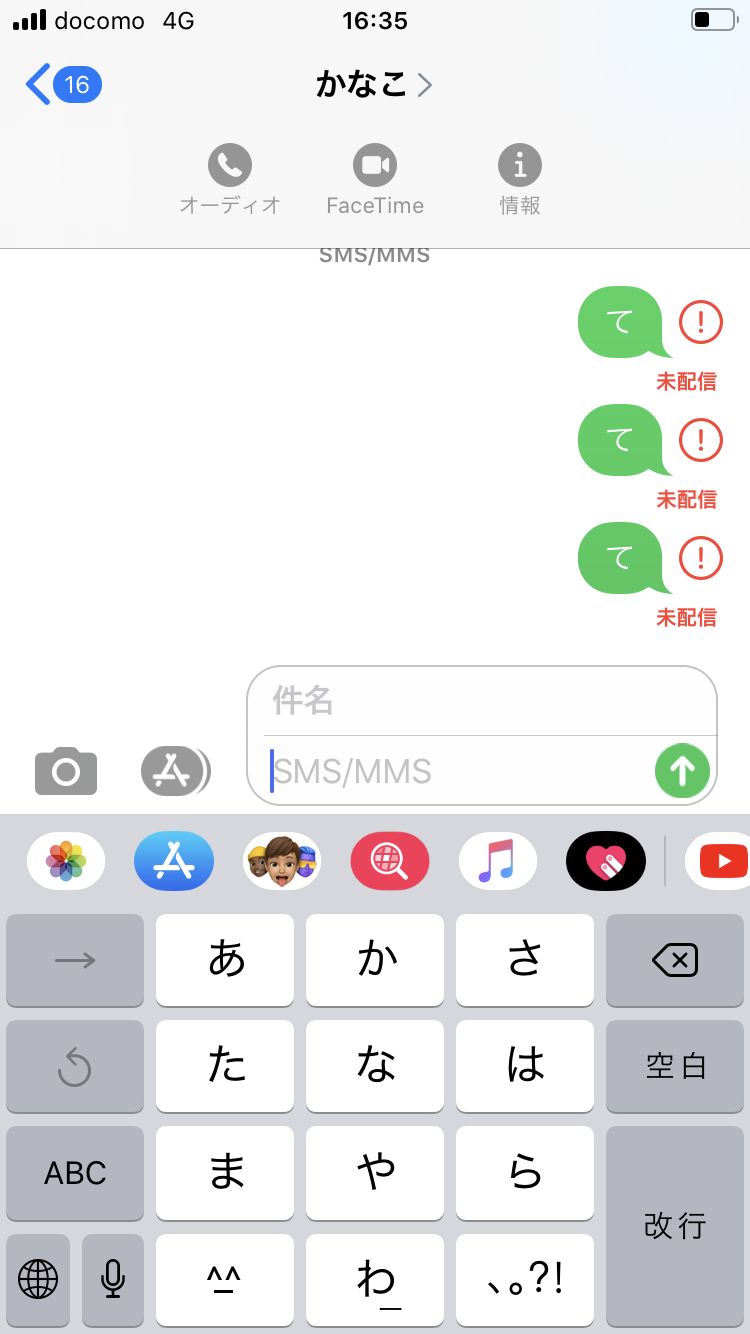750x1334 pixels.
Task: Toggle the App Store apps drawer button
Action: pyautogui.click(x=174, y=771)
